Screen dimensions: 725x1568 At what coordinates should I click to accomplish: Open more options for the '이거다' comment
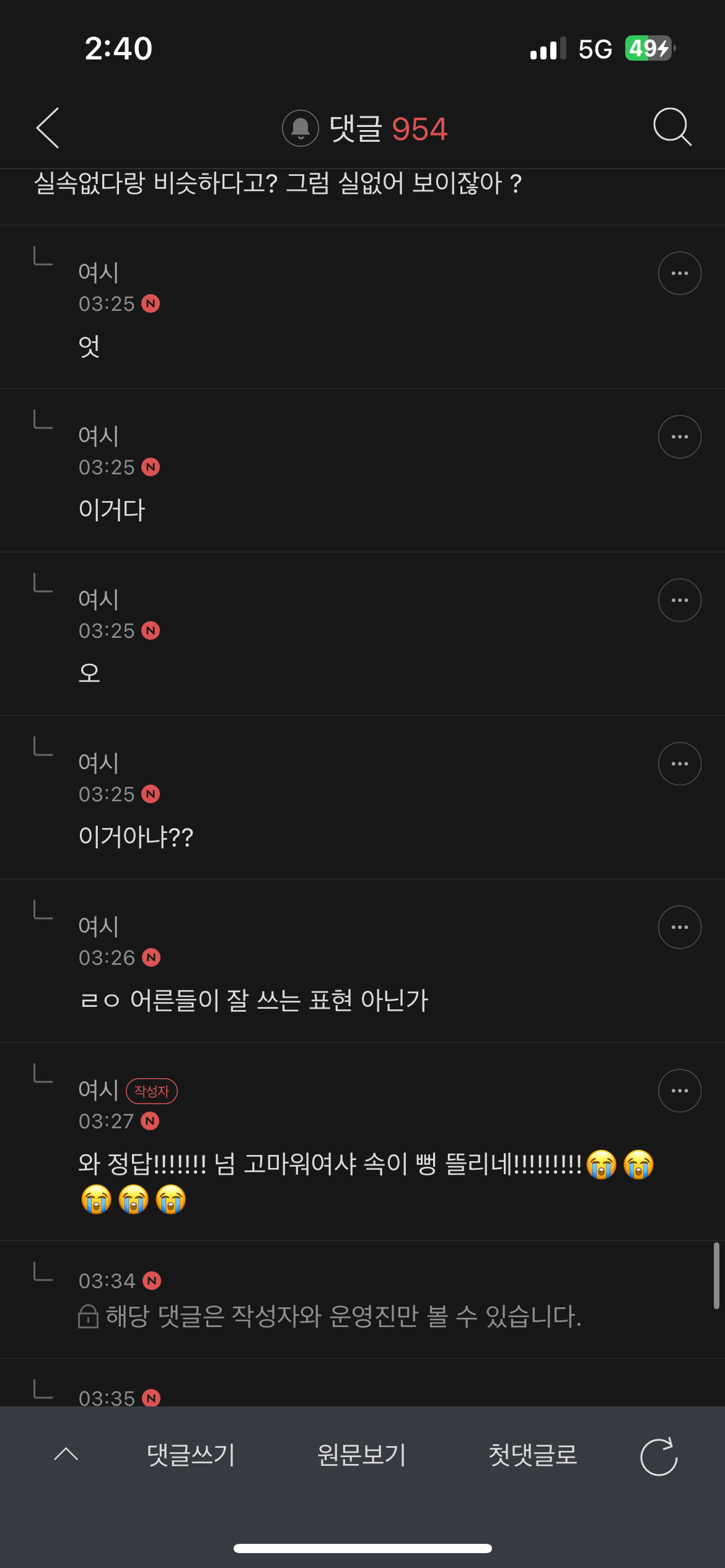coord(679,437)
